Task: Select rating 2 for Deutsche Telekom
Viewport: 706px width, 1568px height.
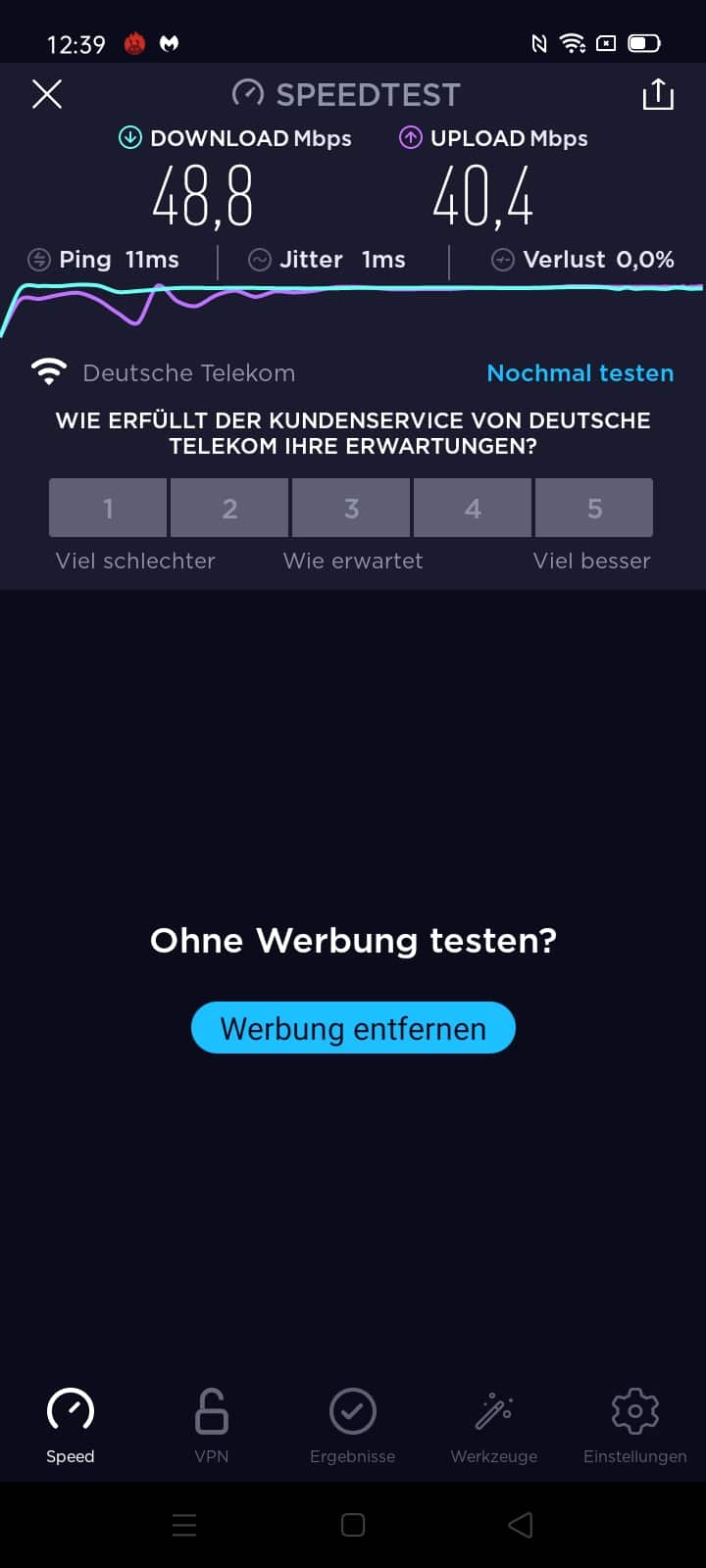Action: (229, 508)
